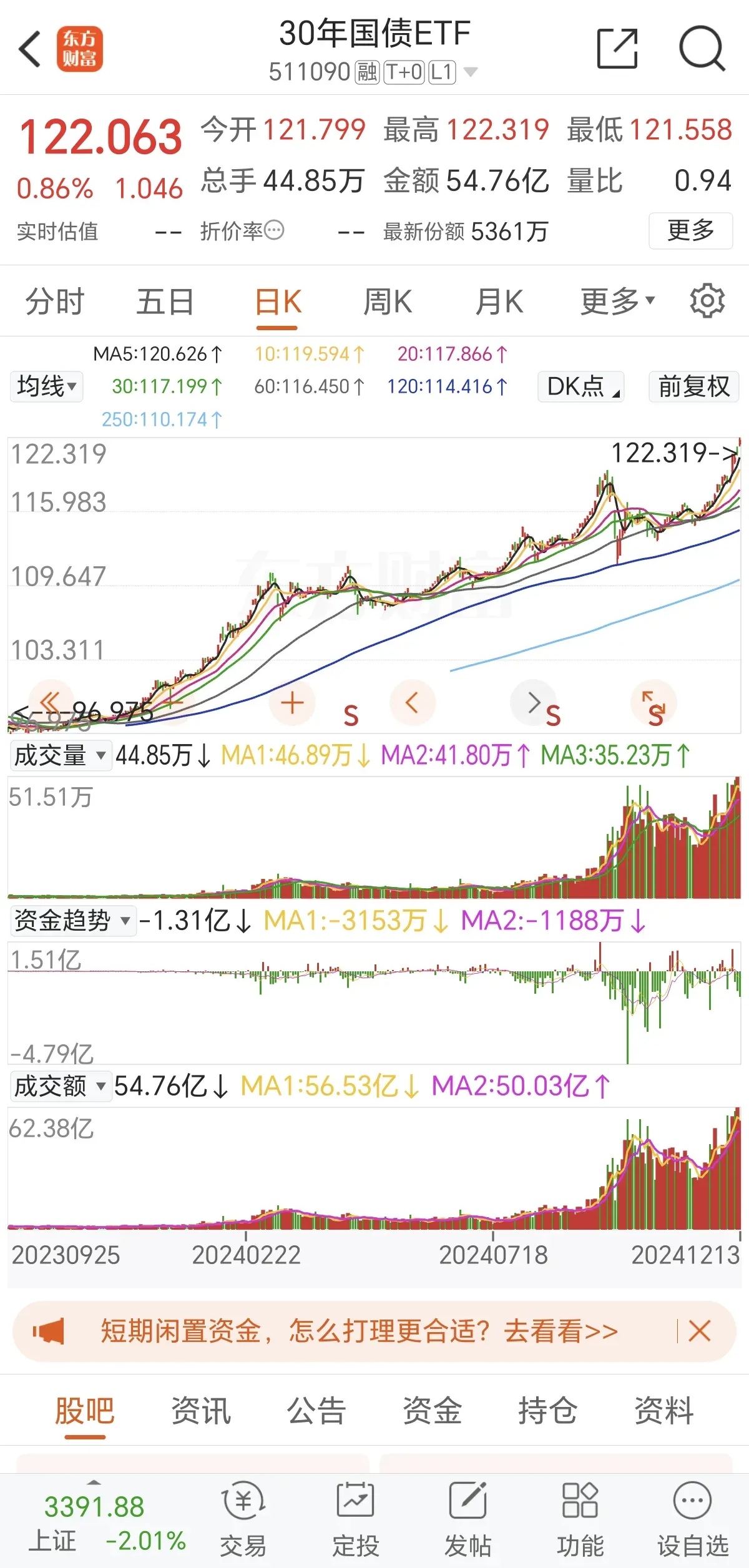This screenshot has width=749, height=1568.
Task: Open the 定投 auto-invest icon
Action: (354, 1523)
